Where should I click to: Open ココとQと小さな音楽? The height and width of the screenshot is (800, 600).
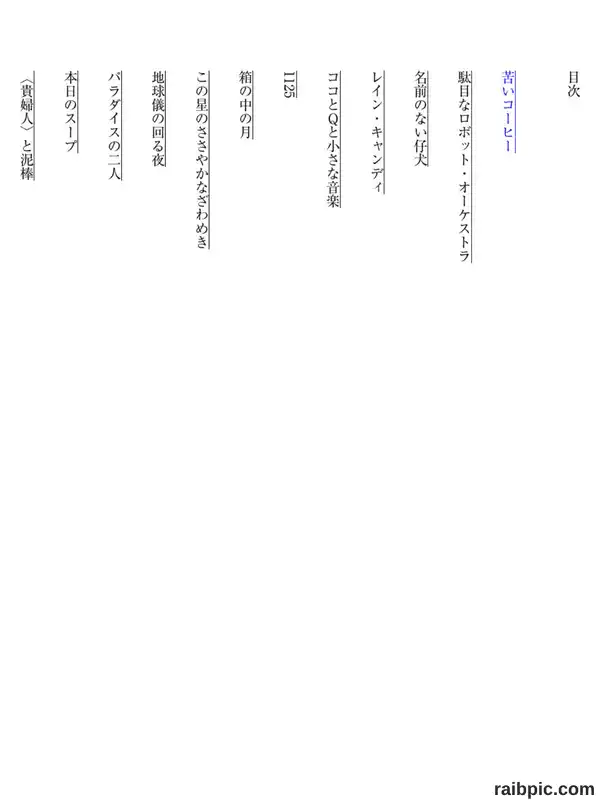pyautogui.click(x=333, y=139)
